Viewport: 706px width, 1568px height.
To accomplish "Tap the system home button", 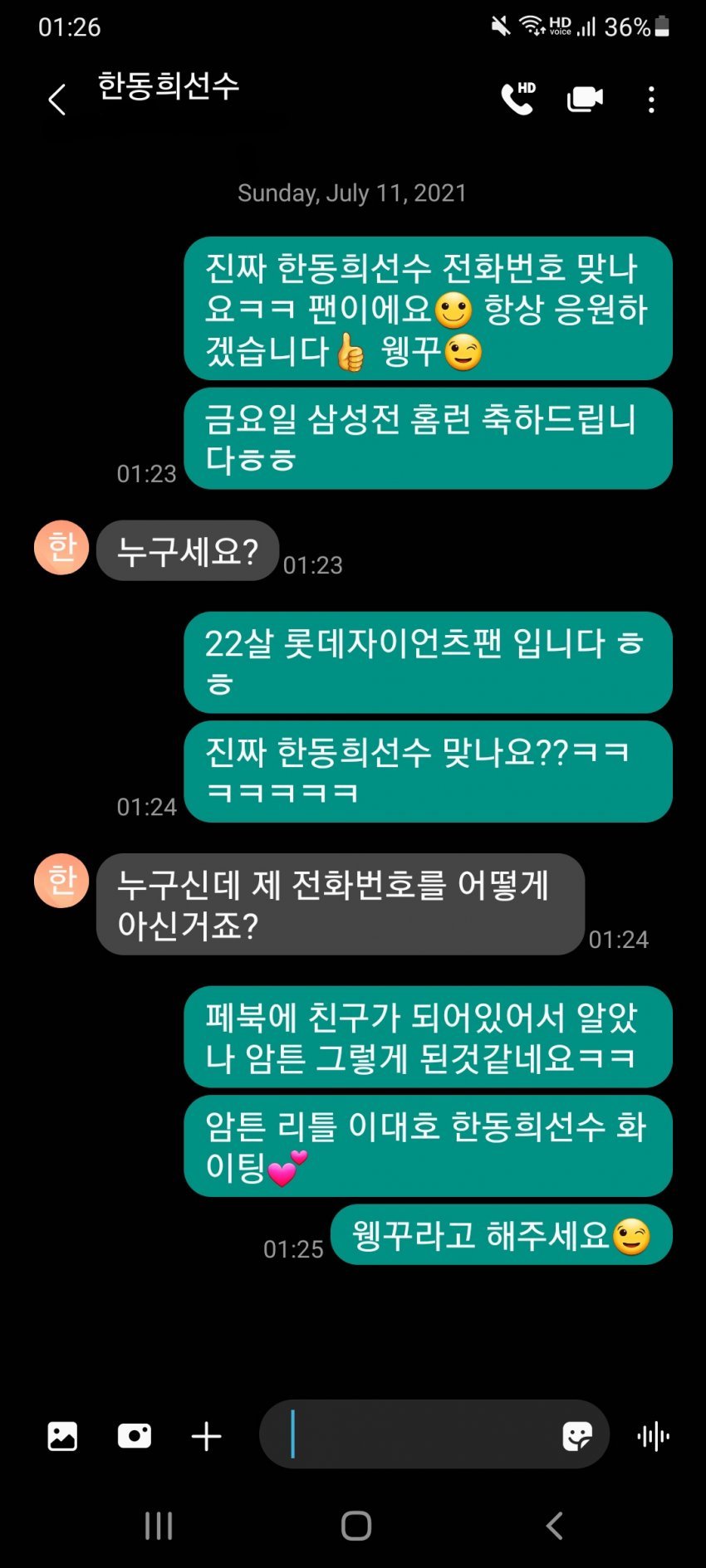I will tap(356, 1526).
